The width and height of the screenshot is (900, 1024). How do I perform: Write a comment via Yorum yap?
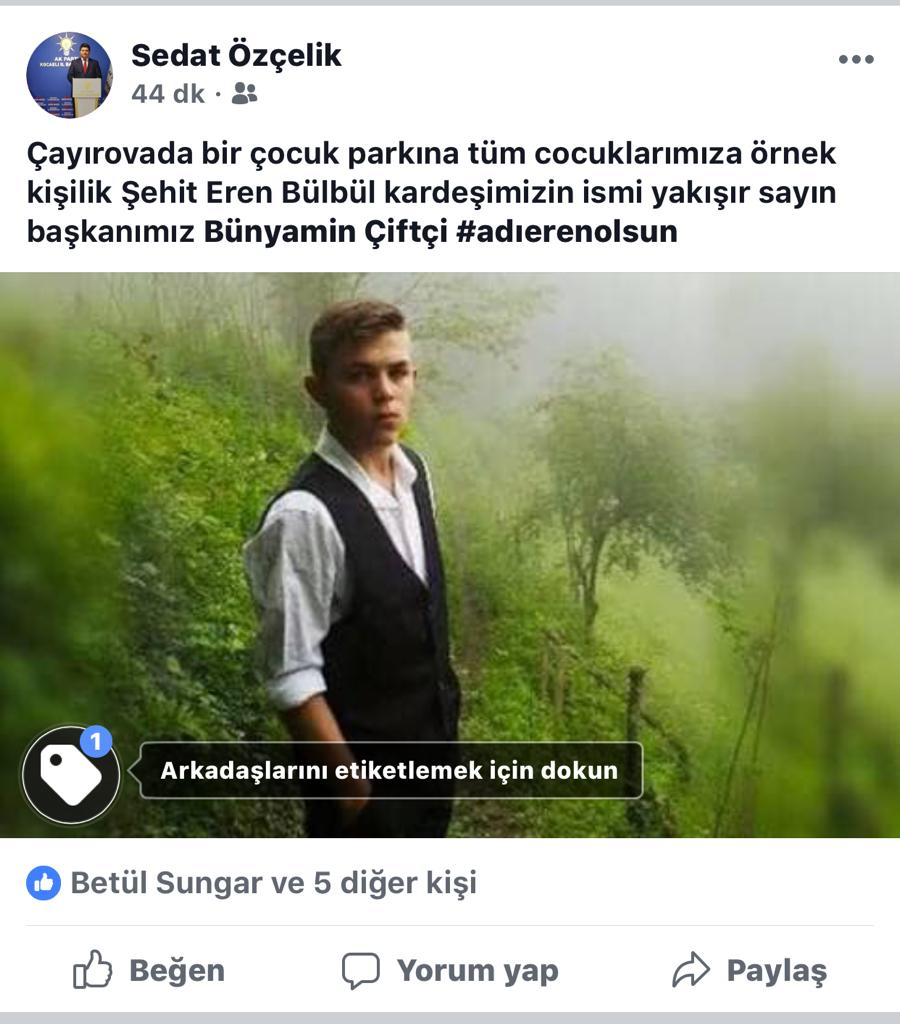450,970
